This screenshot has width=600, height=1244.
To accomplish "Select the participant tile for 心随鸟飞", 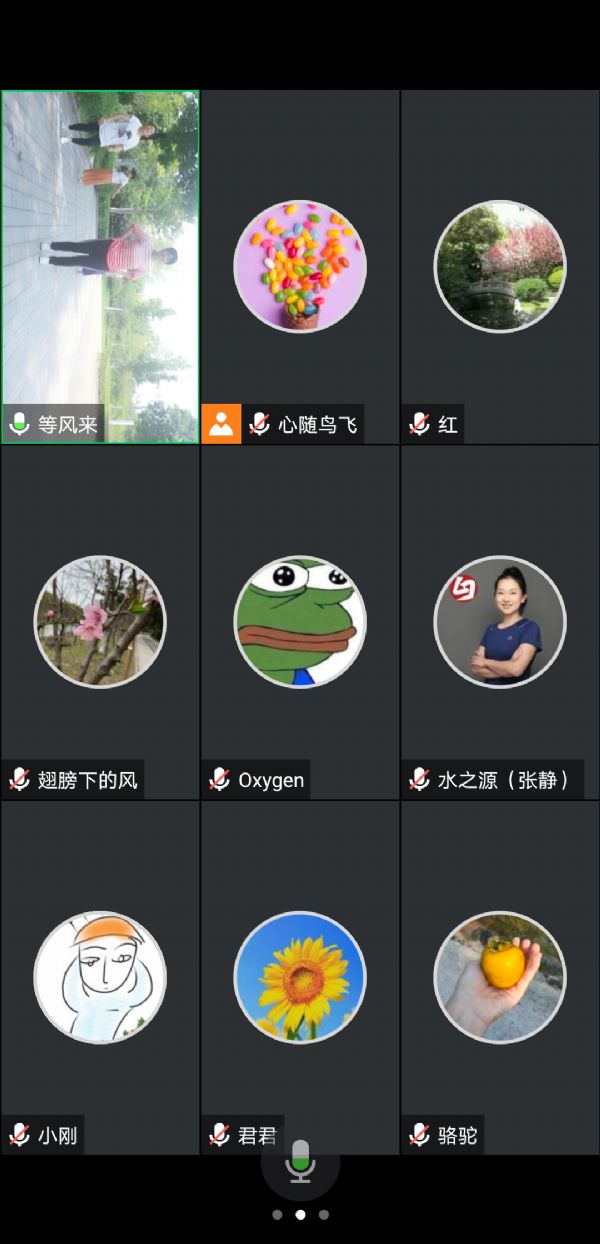I will (300, 267).
